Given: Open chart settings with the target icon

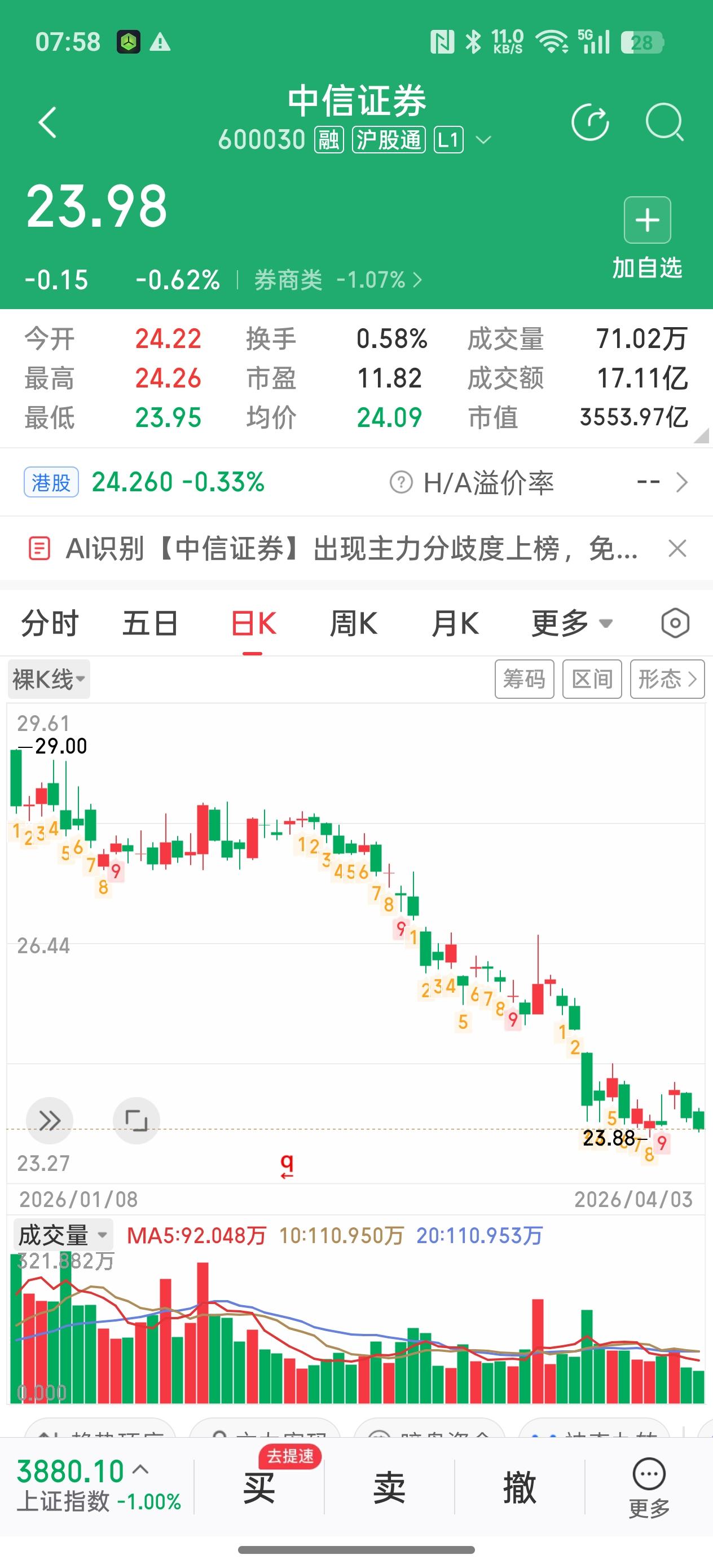Looking at the screenshot, I should pyautogui.click(x=675, y=622).
